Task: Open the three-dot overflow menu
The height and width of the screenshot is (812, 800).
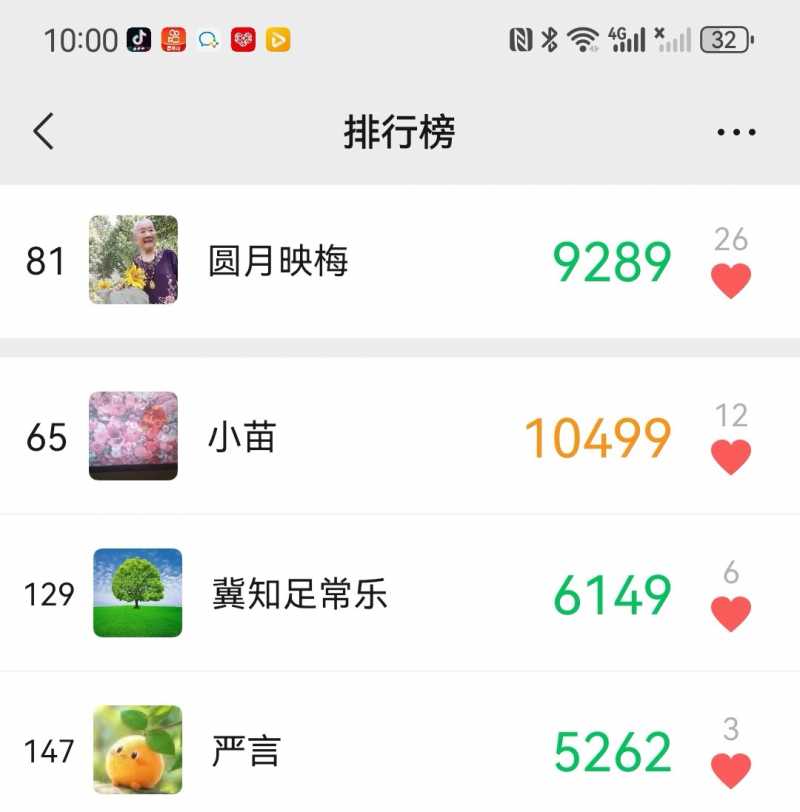Action: pyautogui.click(x=736, y=132)
